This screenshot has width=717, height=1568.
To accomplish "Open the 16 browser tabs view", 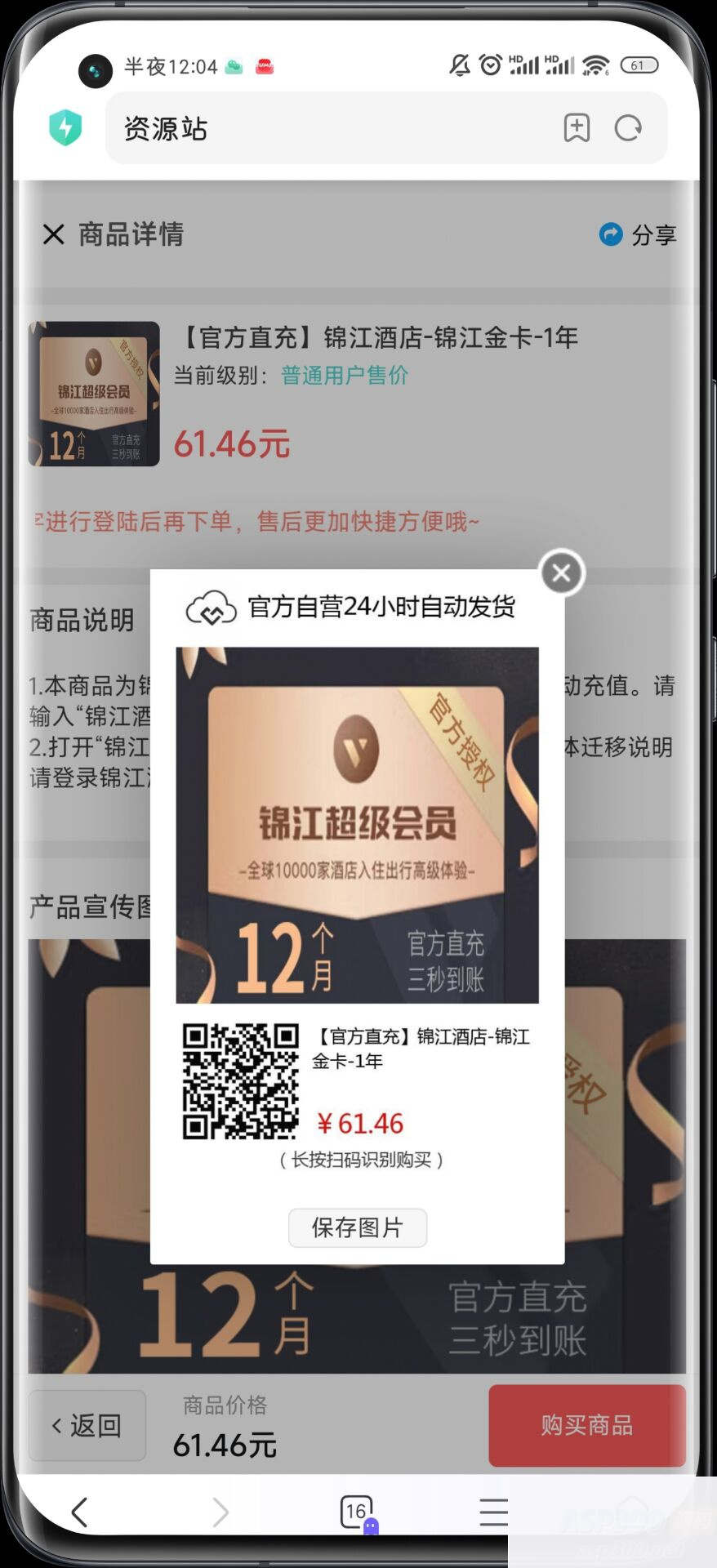I will tap(356, 1512).
